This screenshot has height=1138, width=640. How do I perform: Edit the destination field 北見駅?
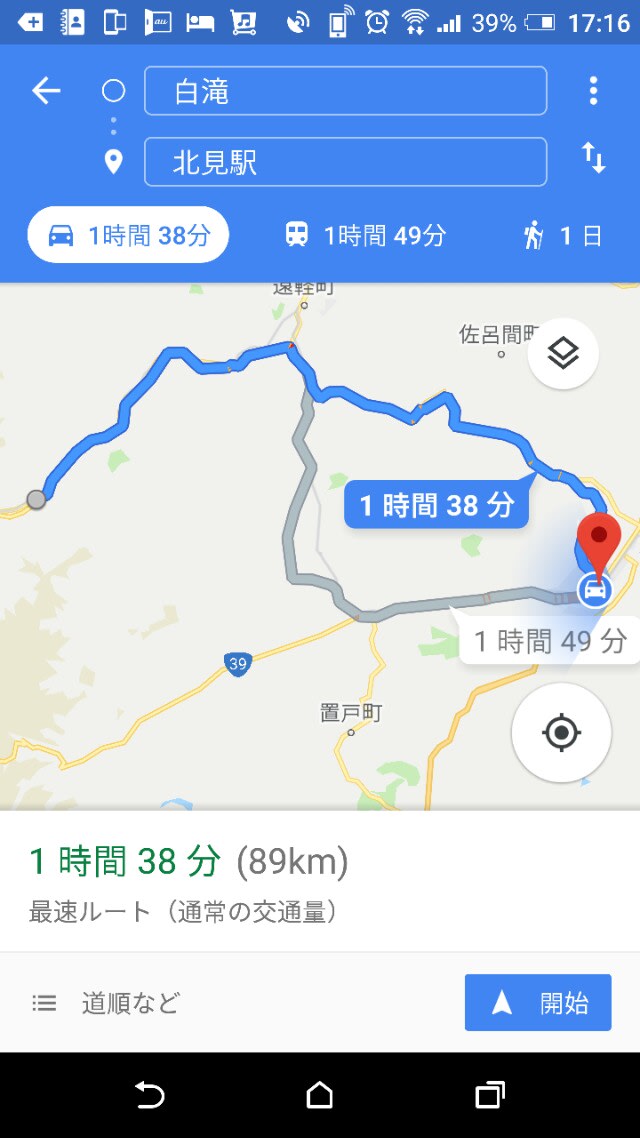pyautogui.click(x=345, y=162)
